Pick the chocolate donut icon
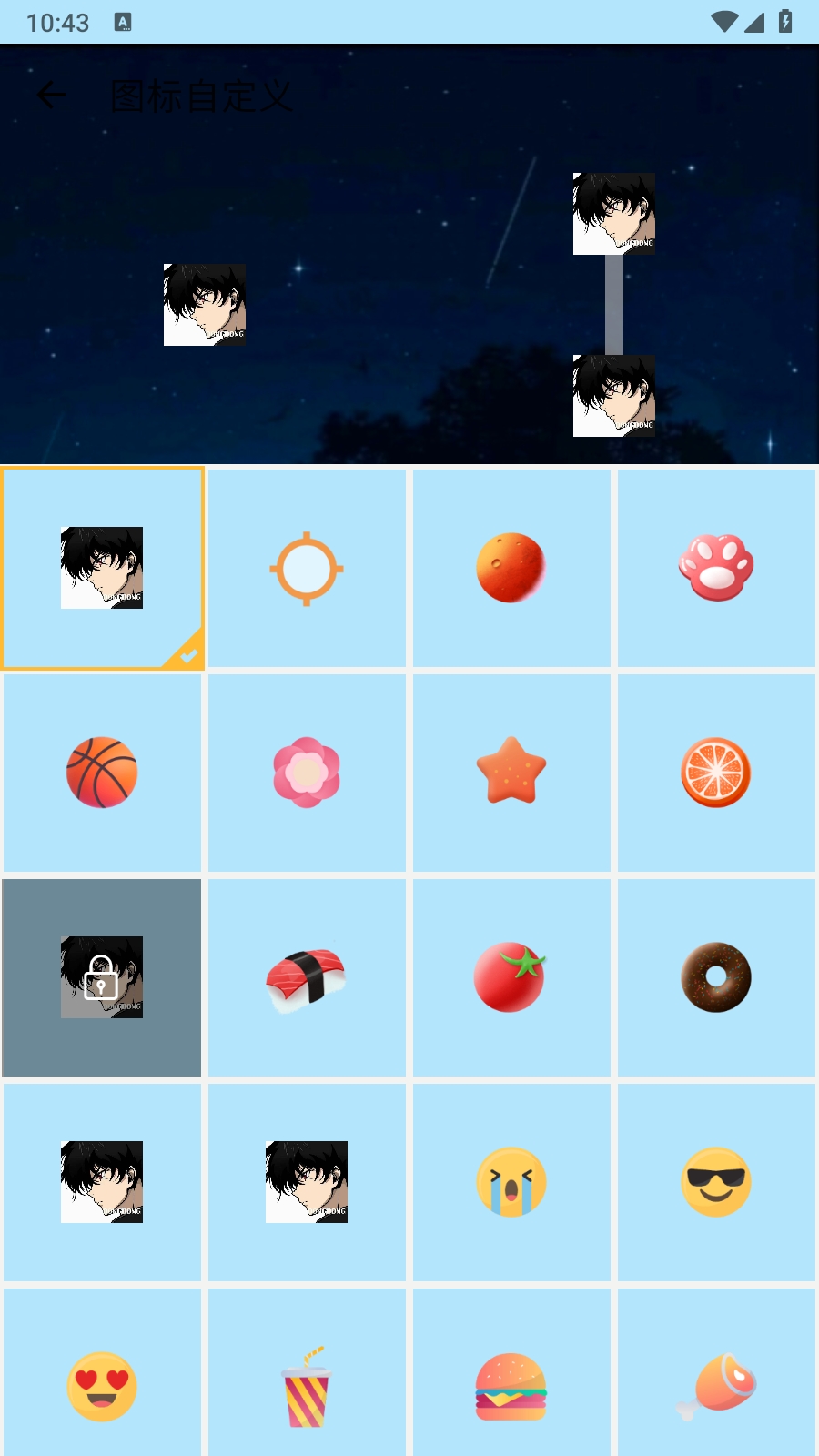Screen dimensions: 819x1456 [716, 977]
